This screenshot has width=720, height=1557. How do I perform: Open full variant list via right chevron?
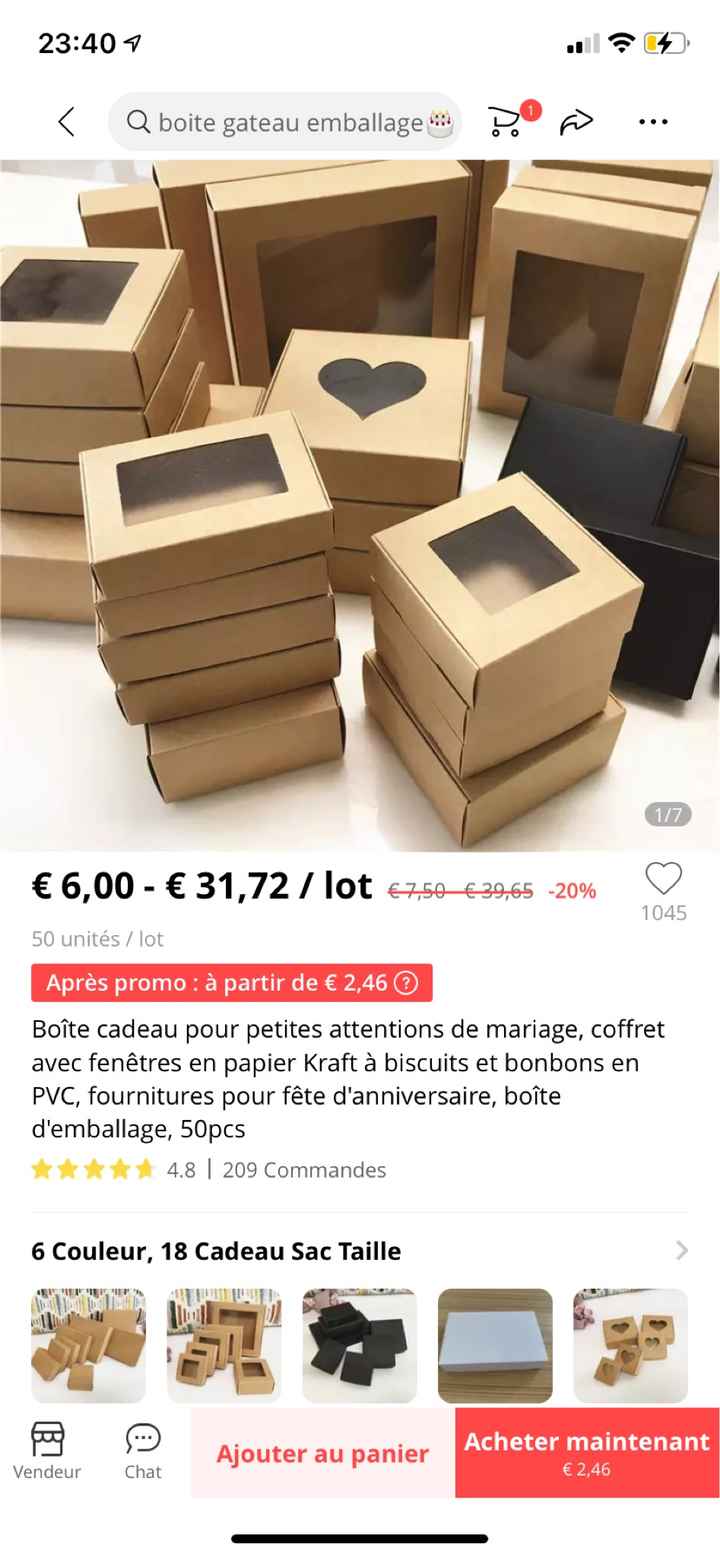(x=682, y=1251)
